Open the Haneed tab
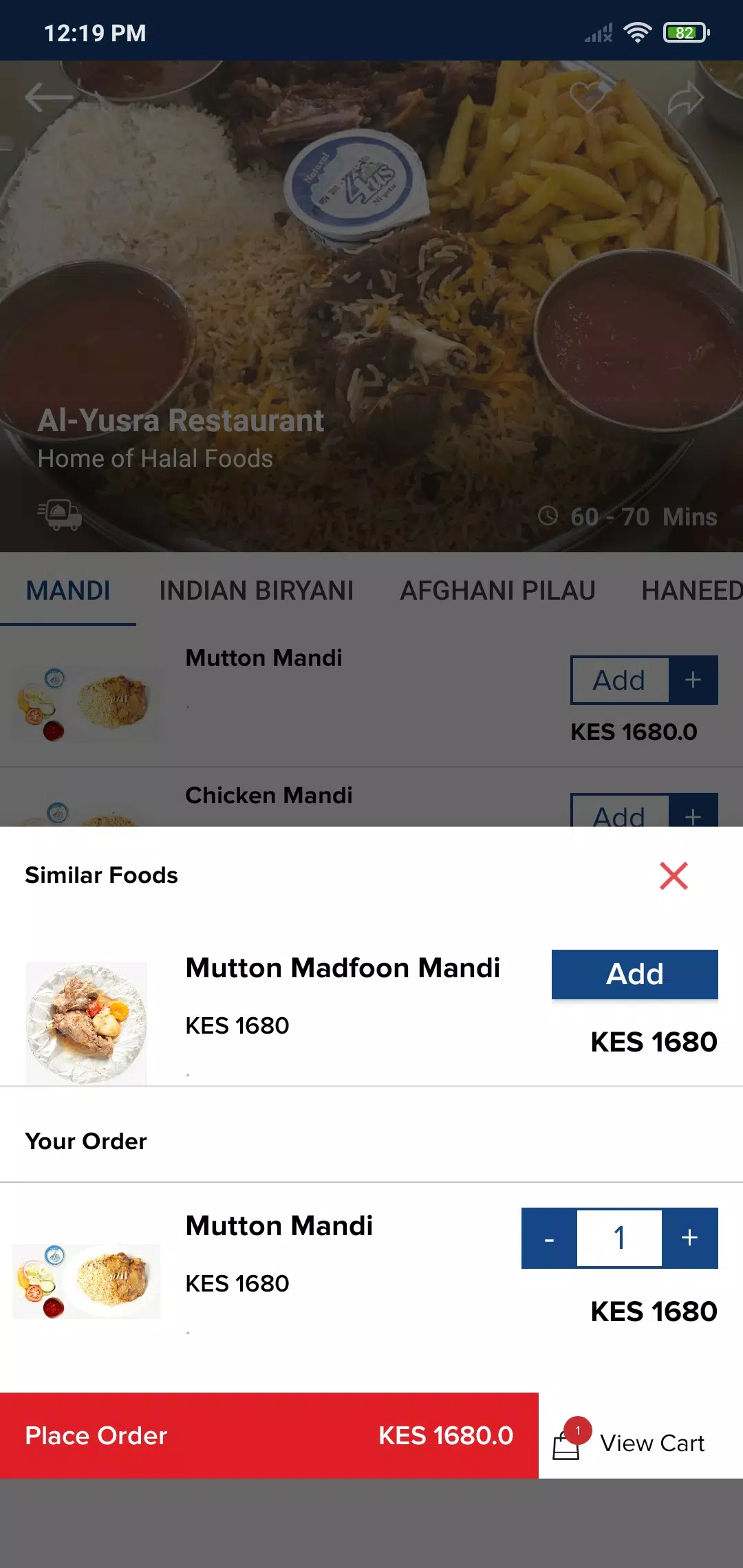 [691, 591]
